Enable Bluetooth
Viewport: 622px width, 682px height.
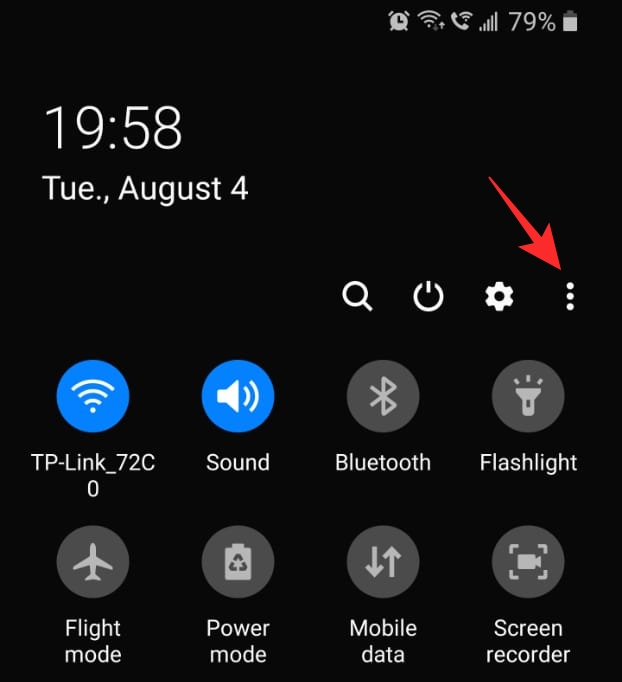coord(383,397)
